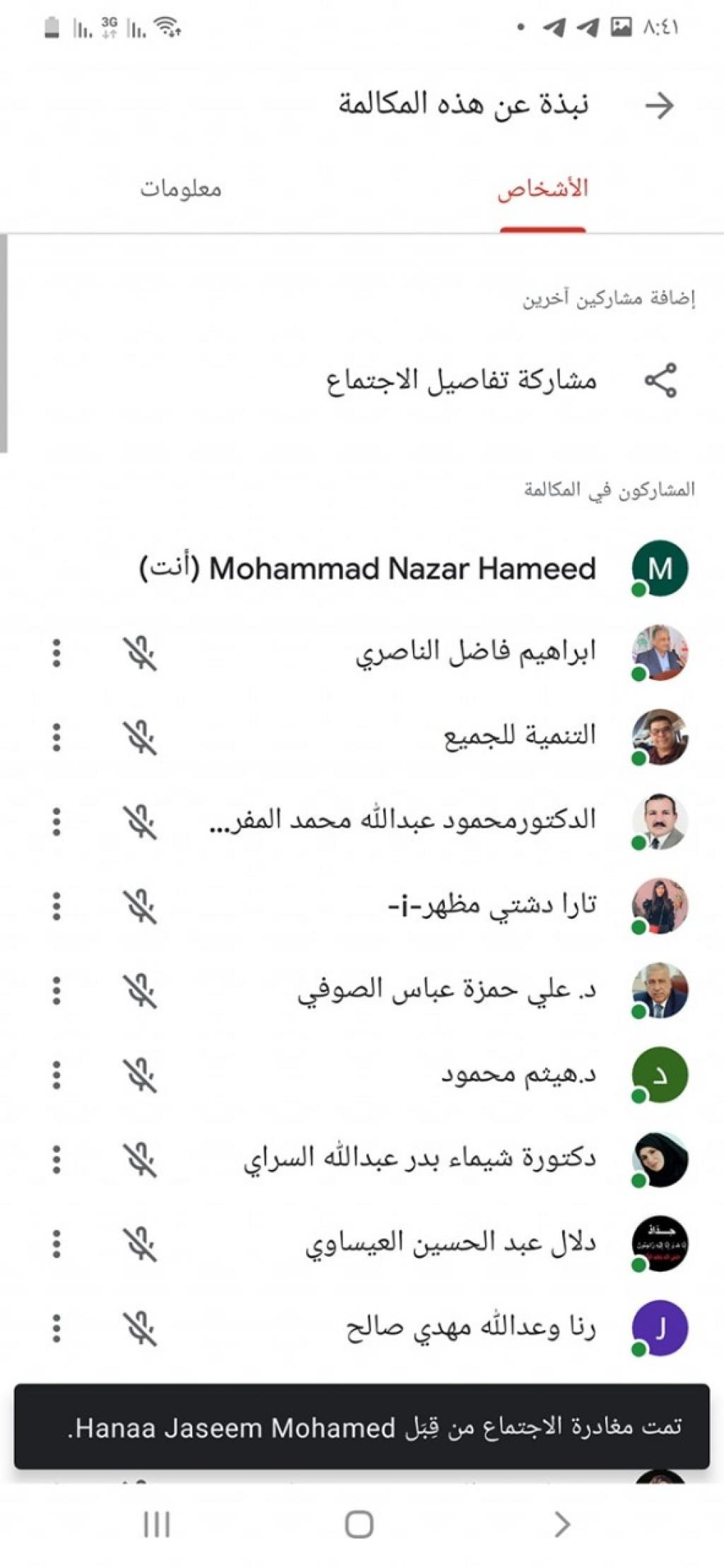Switch to the معلومات tab
The height and width of the screenshot is (1568, 724).
[x=180, y=189]
